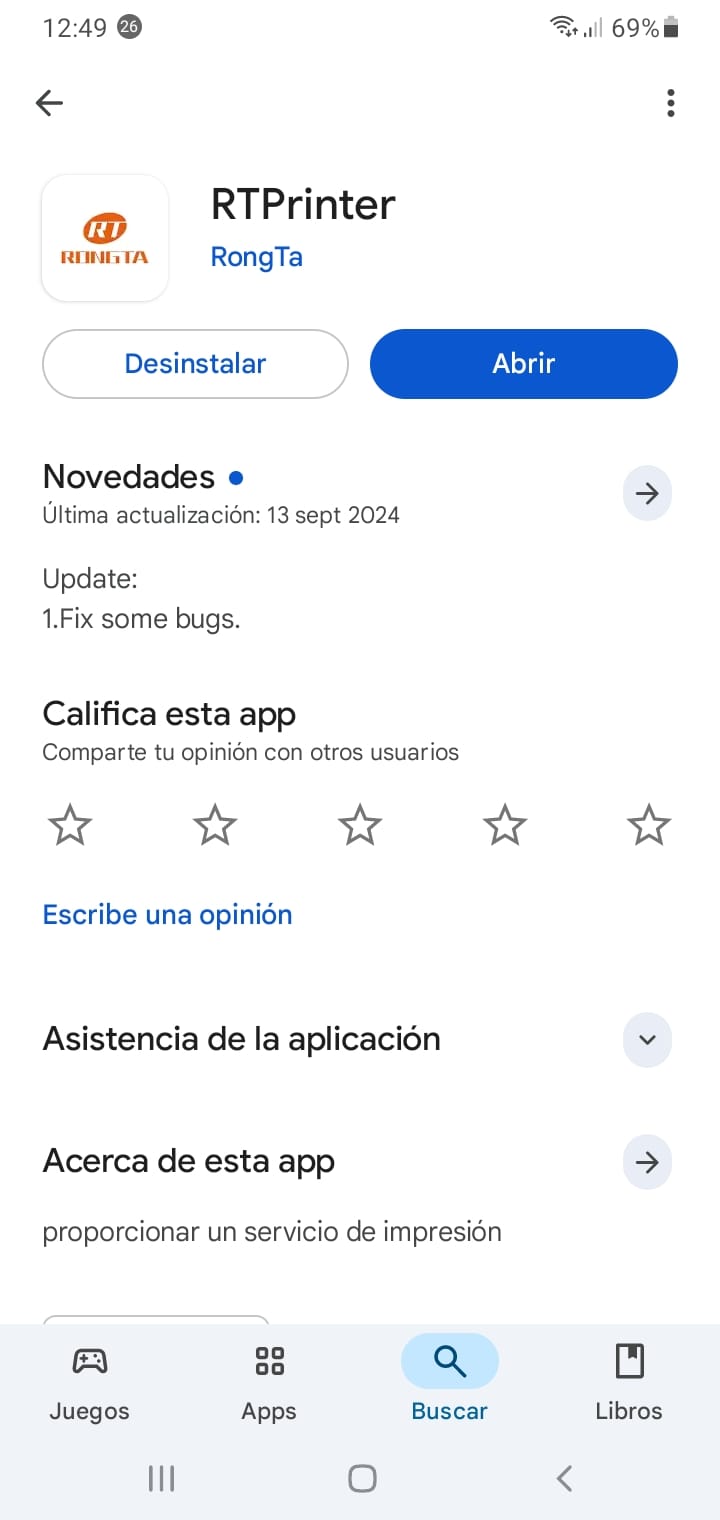Switch to the Apps tab

coord(269,1383)
